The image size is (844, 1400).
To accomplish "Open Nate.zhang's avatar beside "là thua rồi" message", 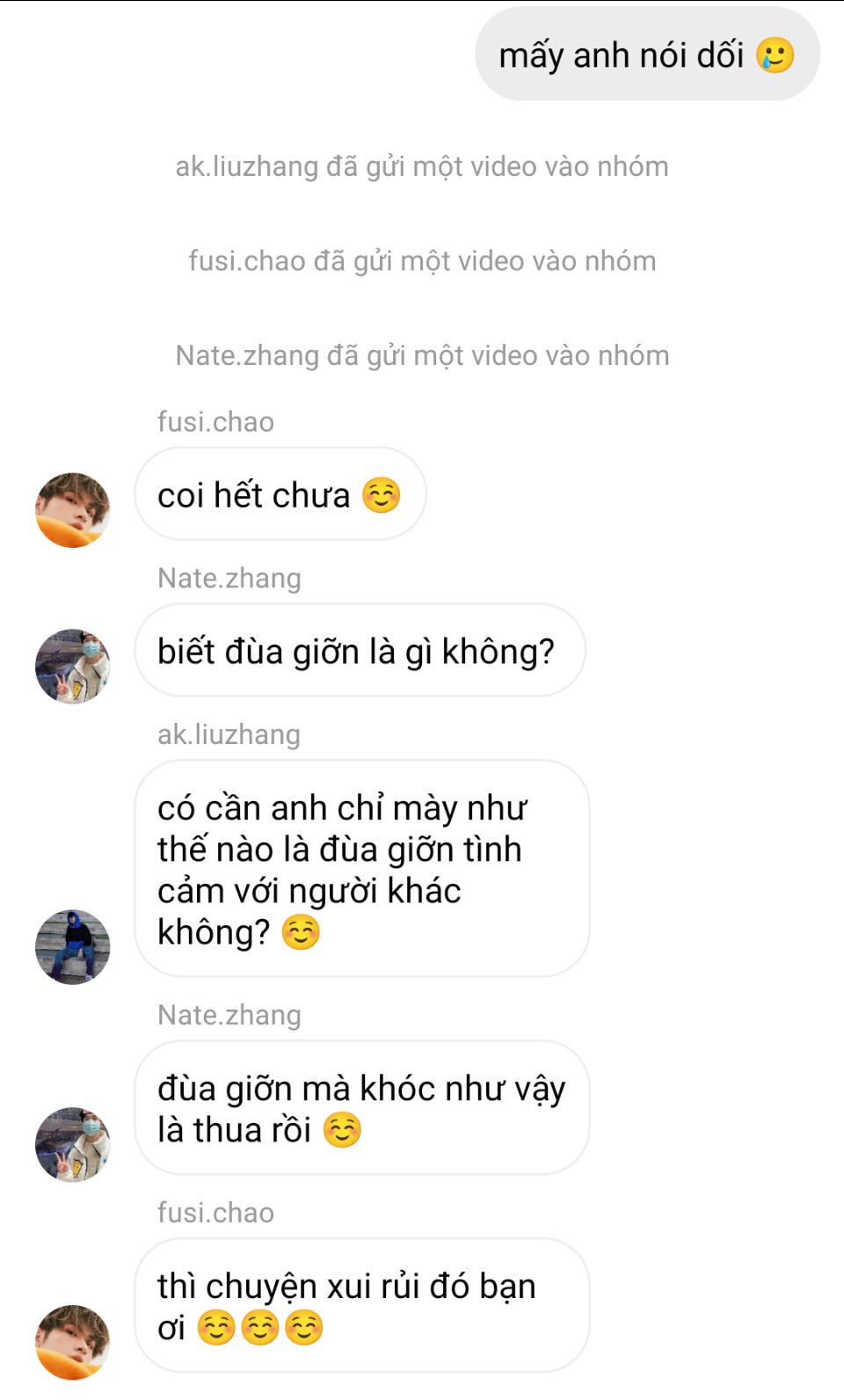I will click(x=72, y=1145).
